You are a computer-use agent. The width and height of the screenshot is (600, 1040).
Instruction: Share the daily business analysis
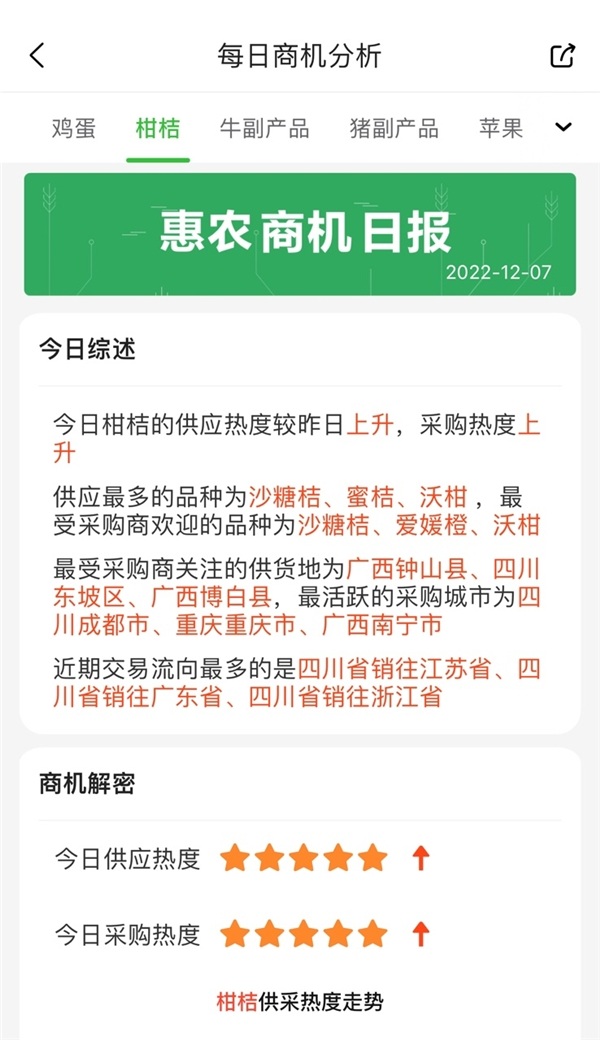click(x=562, y=55)
